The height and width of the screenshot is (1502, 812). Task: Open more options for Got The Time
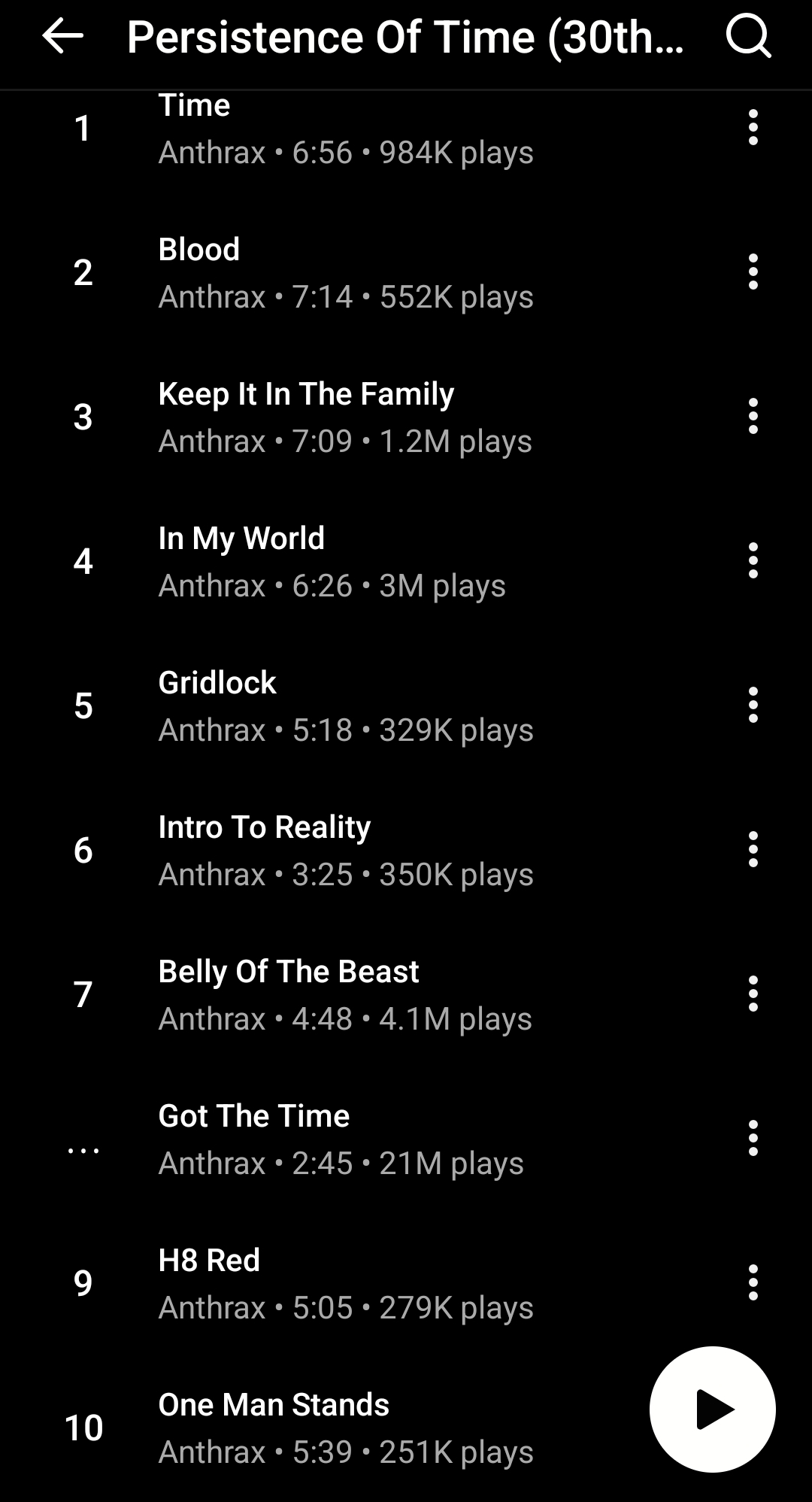click(x=753, y=1139)
